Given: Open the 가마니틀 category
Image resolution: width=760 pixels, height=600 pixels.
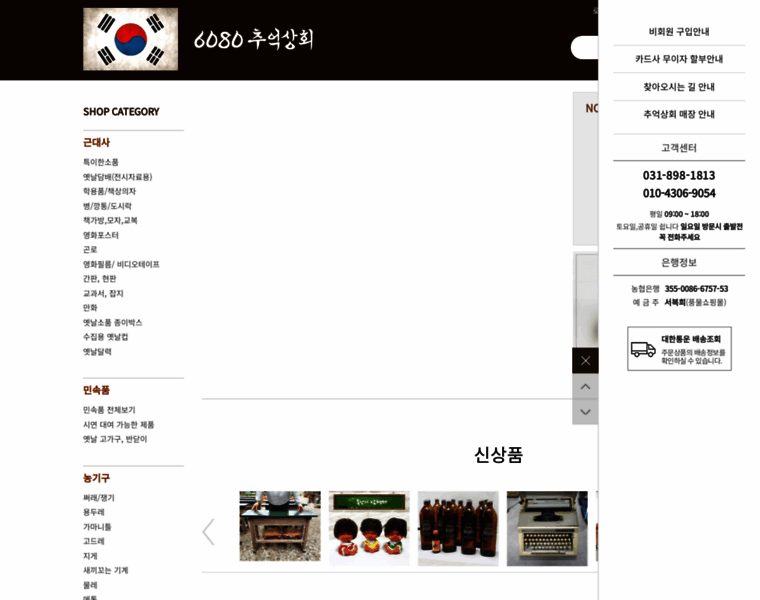Looking at the screenshot, I should click(x=97, y=527).
